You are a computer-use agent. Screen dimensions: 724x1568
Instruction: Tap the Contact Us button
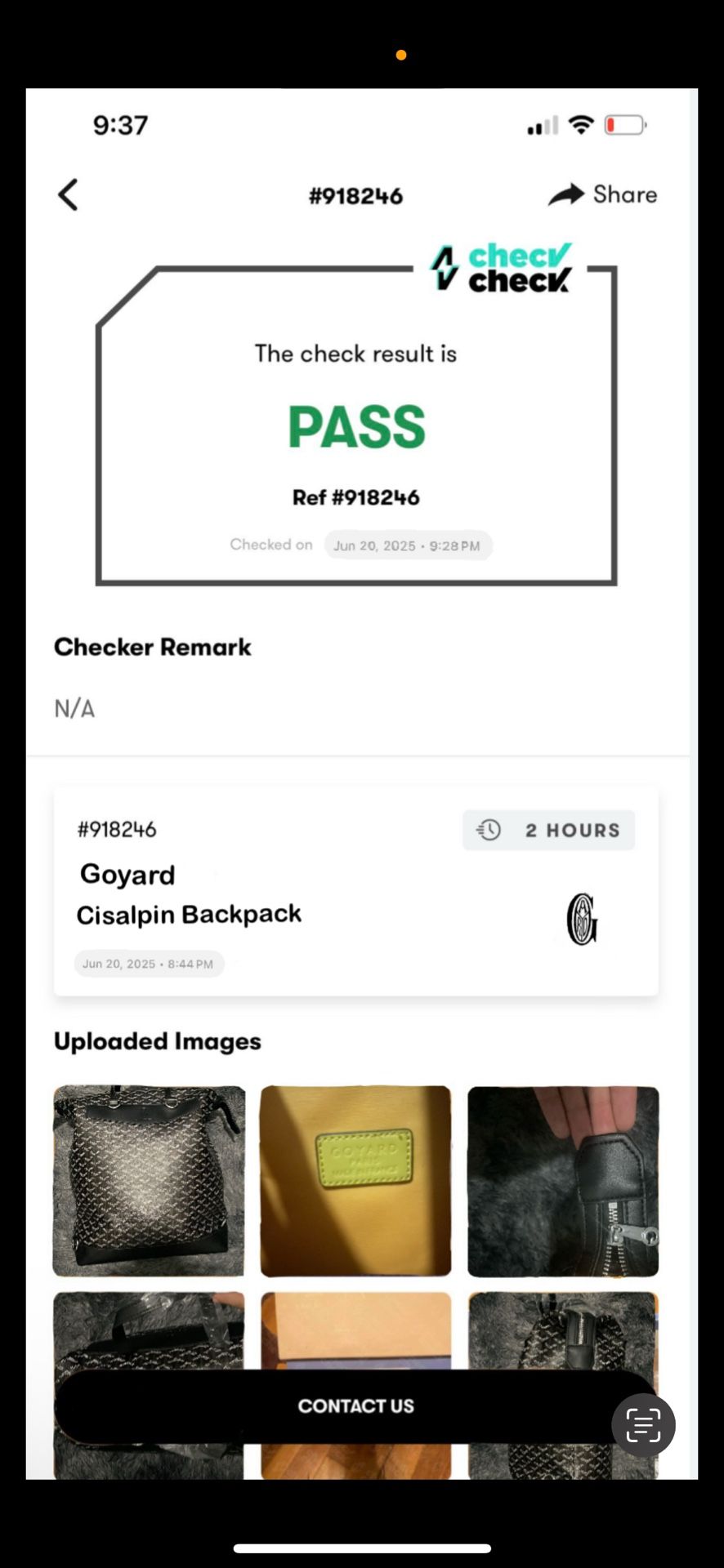[x=355, y=1405]
